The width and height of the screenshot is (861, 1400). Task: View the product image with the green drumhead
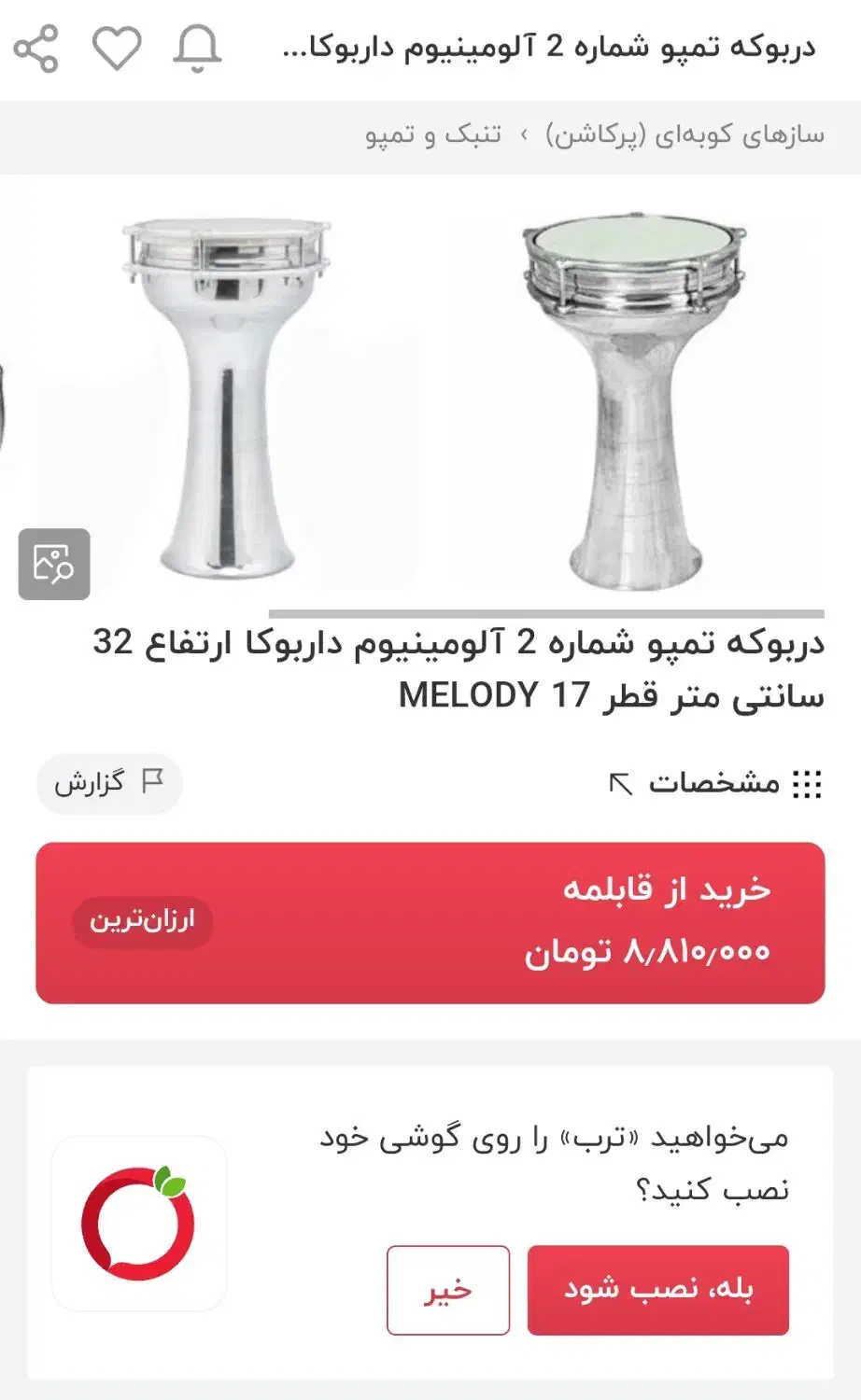pos(636,401)
